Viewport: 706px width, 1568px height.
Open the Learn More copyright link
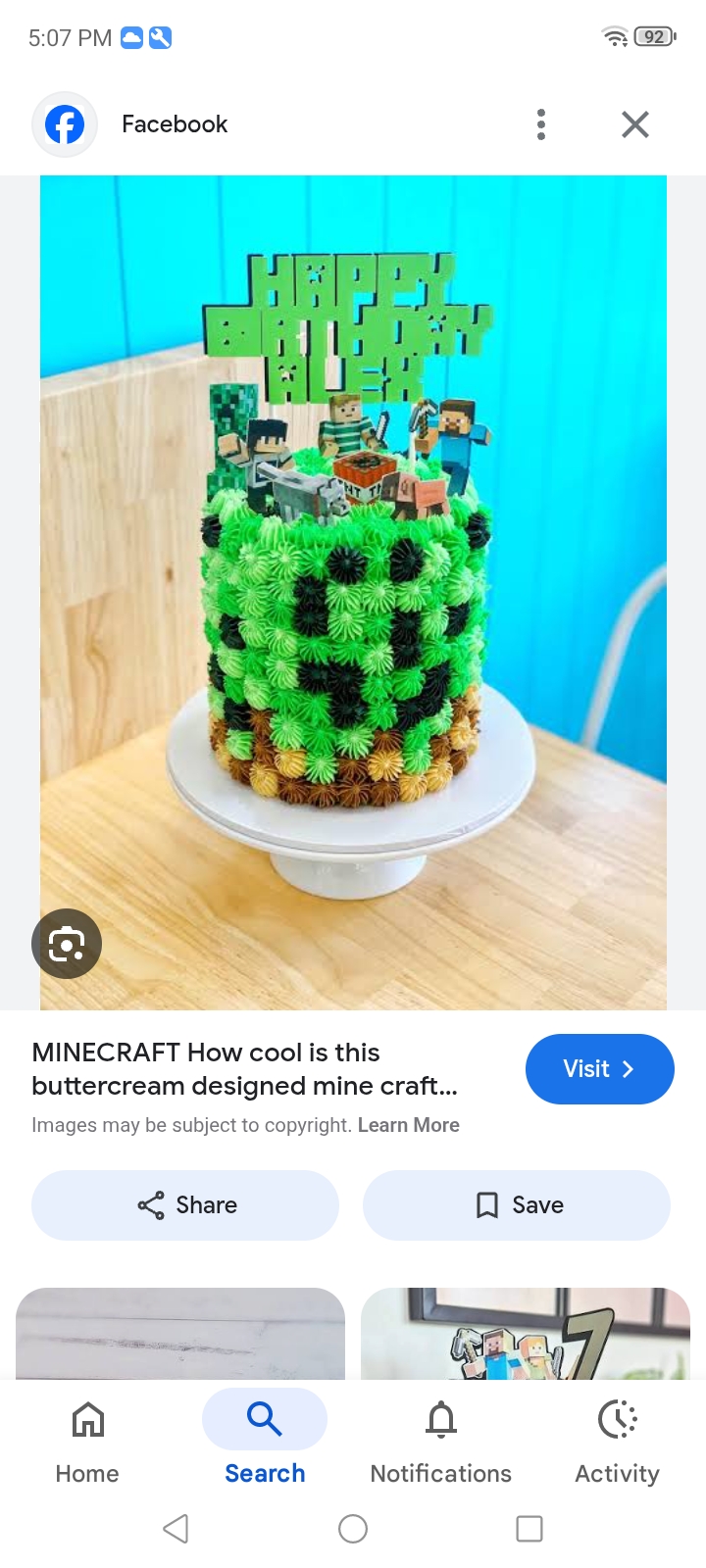[x=409, y=1125]
